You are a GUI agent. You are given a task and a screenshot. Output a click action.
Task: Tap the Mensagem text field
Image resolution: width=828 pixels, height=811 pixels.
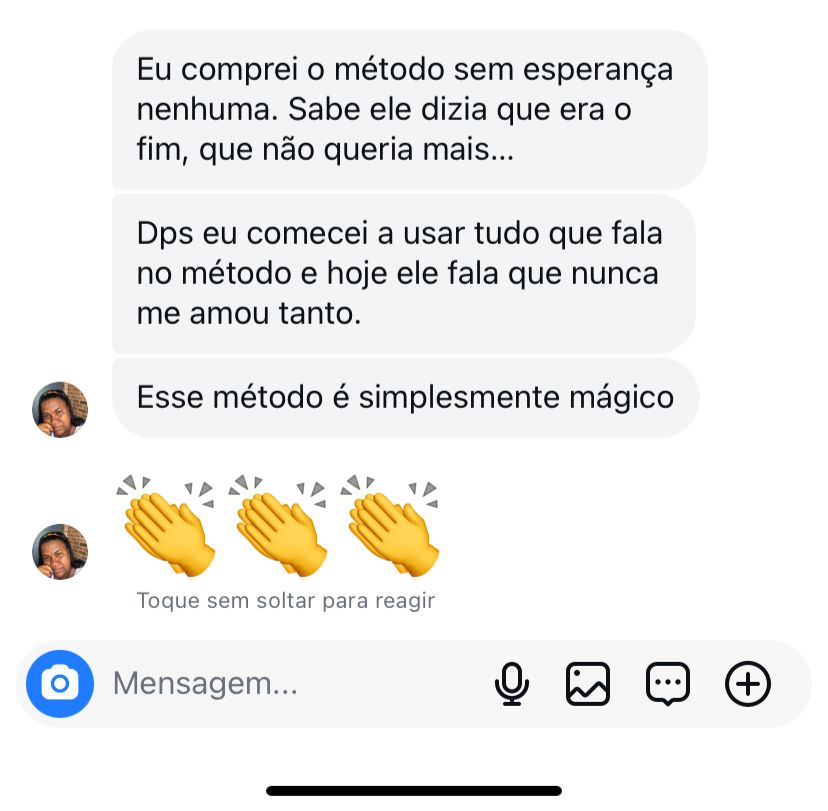(x=290, y=684)
